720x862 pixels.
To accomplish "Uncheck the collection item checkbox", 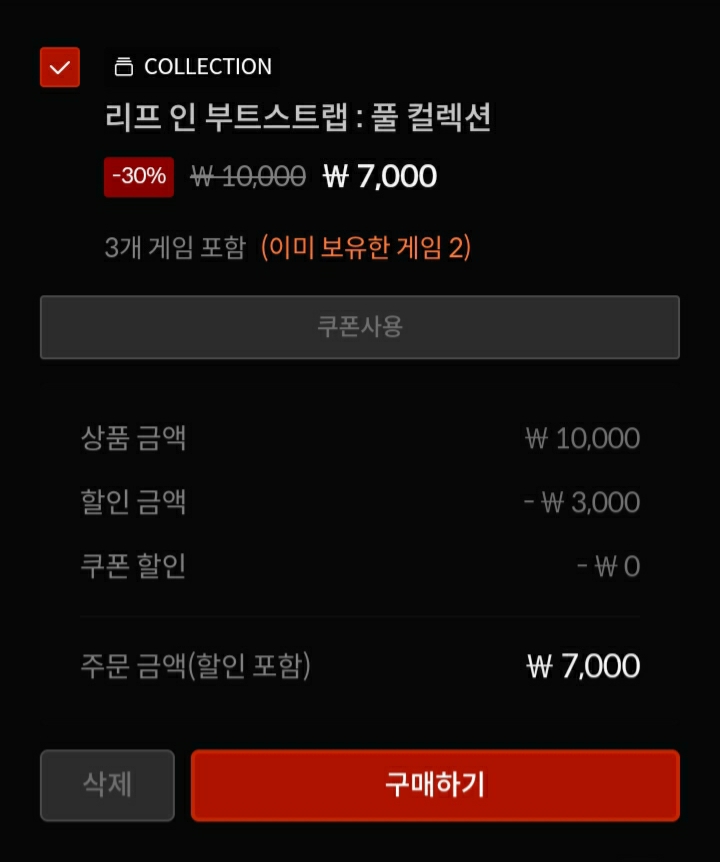I will pos(60,67).
